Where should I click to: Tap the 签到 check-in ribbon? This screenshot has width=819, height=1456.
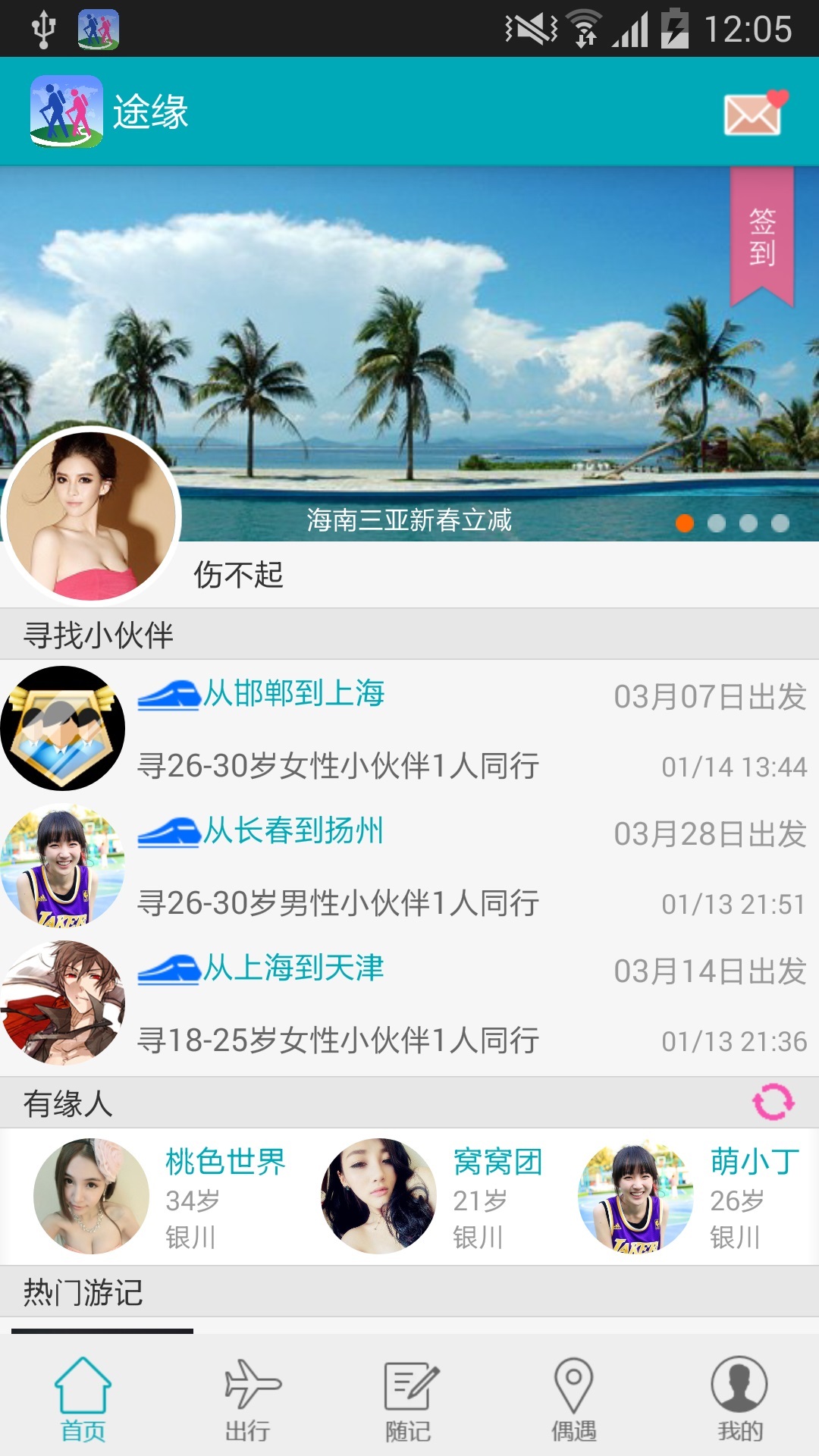(x=761, y=237)
